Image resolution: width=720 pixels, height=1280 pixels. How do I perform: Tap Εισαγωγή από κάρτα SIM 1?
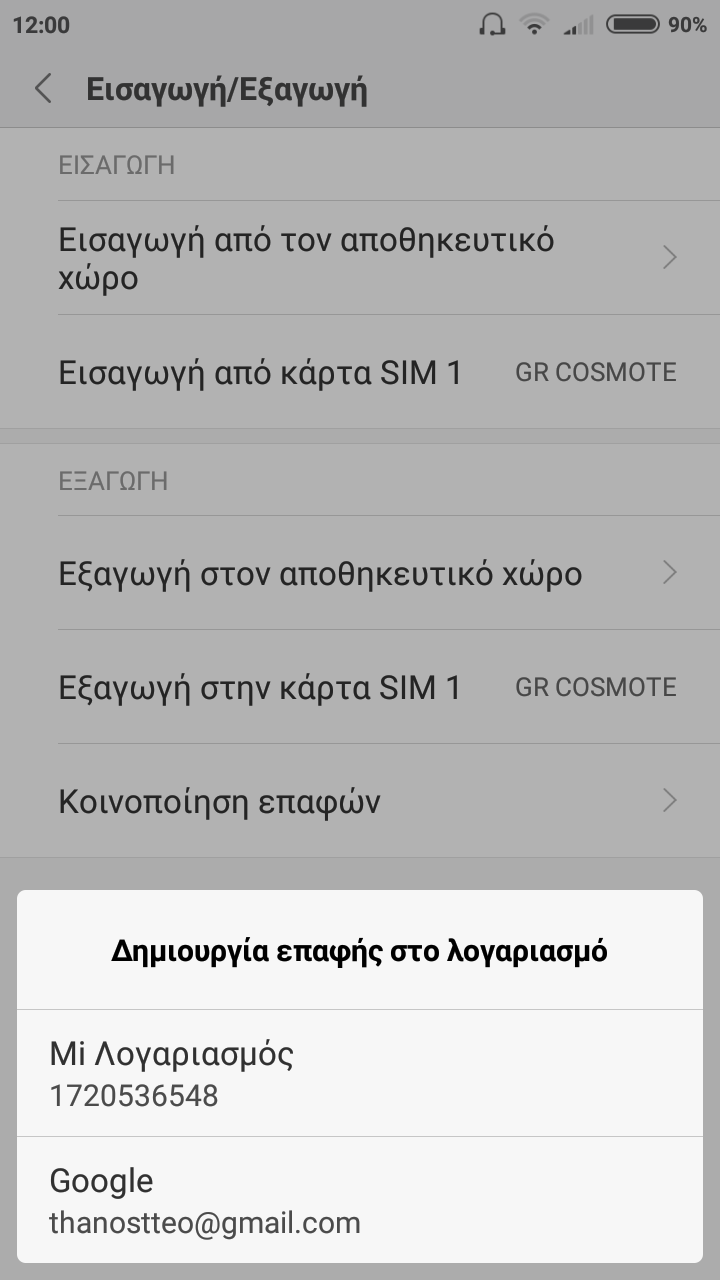[360, 372]
